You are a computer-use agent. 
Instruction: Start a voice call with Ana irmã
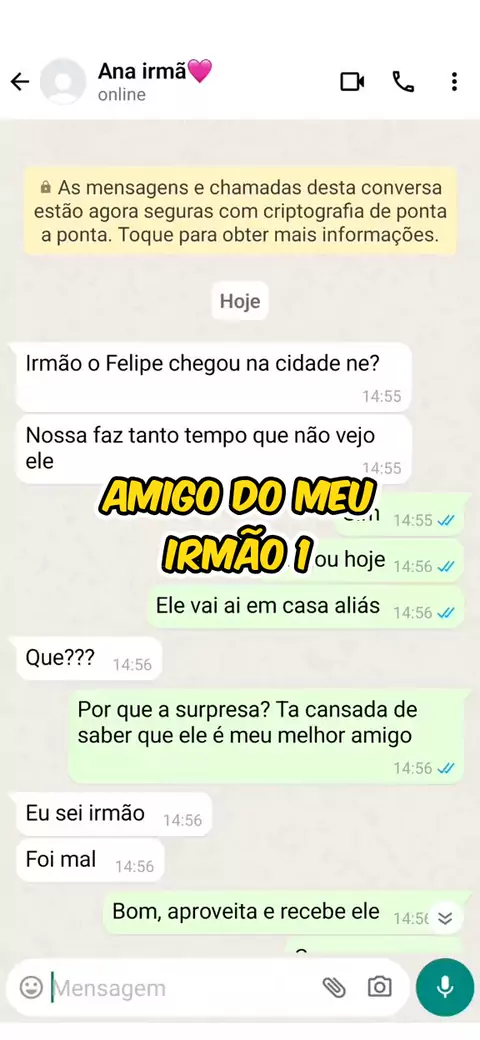pyautogui.click(x=403, y=82)
